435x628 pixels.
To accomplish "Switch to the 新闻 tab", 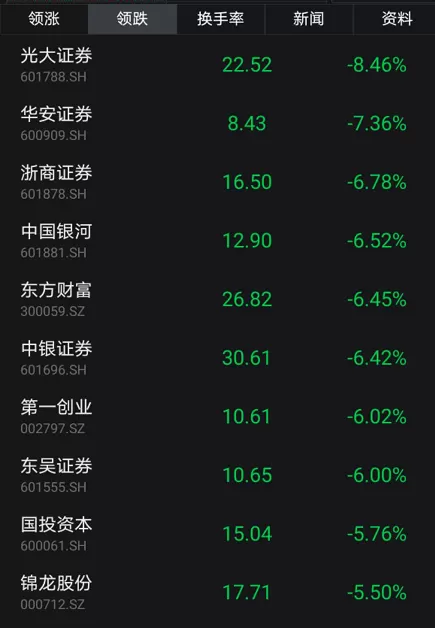I will pyautogui.click(x=309, y=19).
